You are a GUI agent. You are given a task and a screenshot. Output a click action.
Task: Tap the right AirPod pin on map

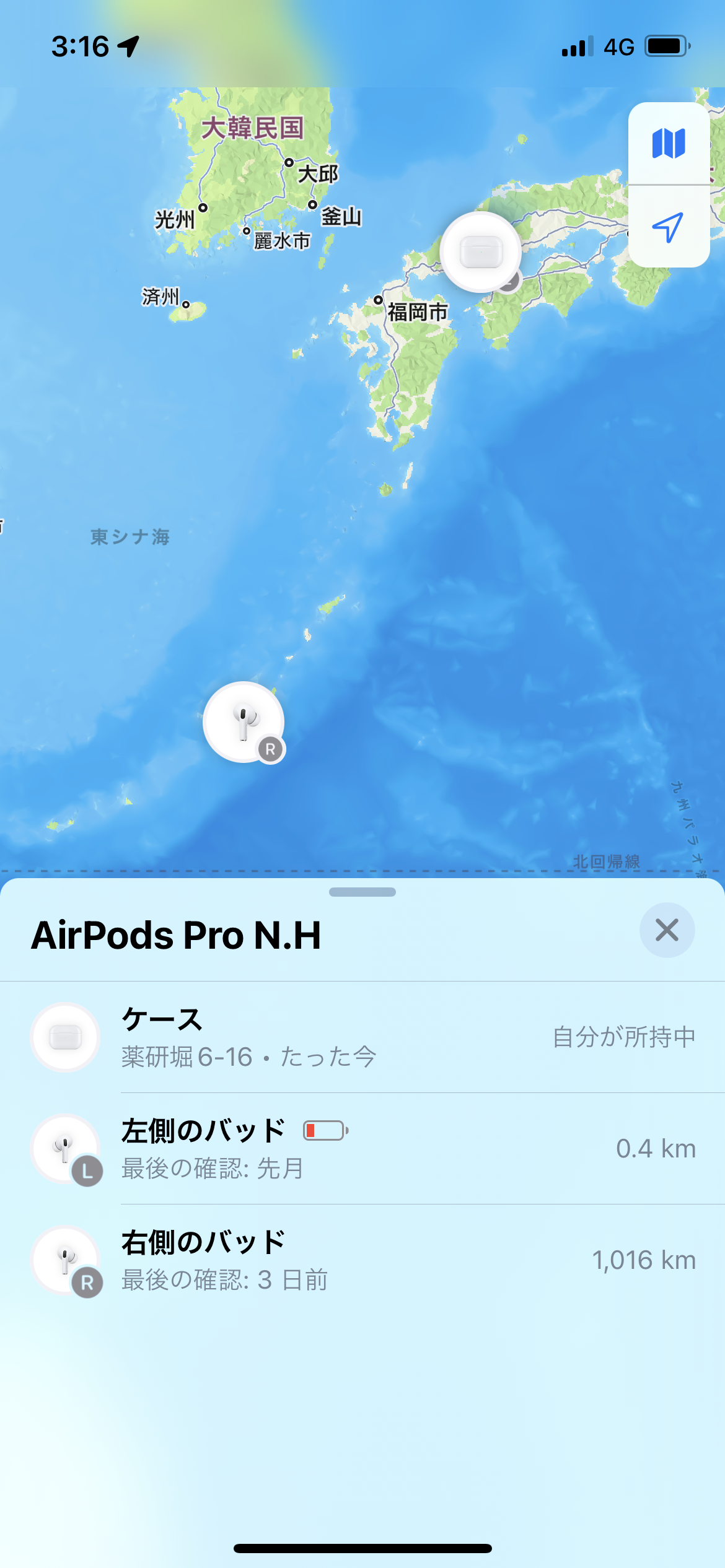tap(244, 722)
